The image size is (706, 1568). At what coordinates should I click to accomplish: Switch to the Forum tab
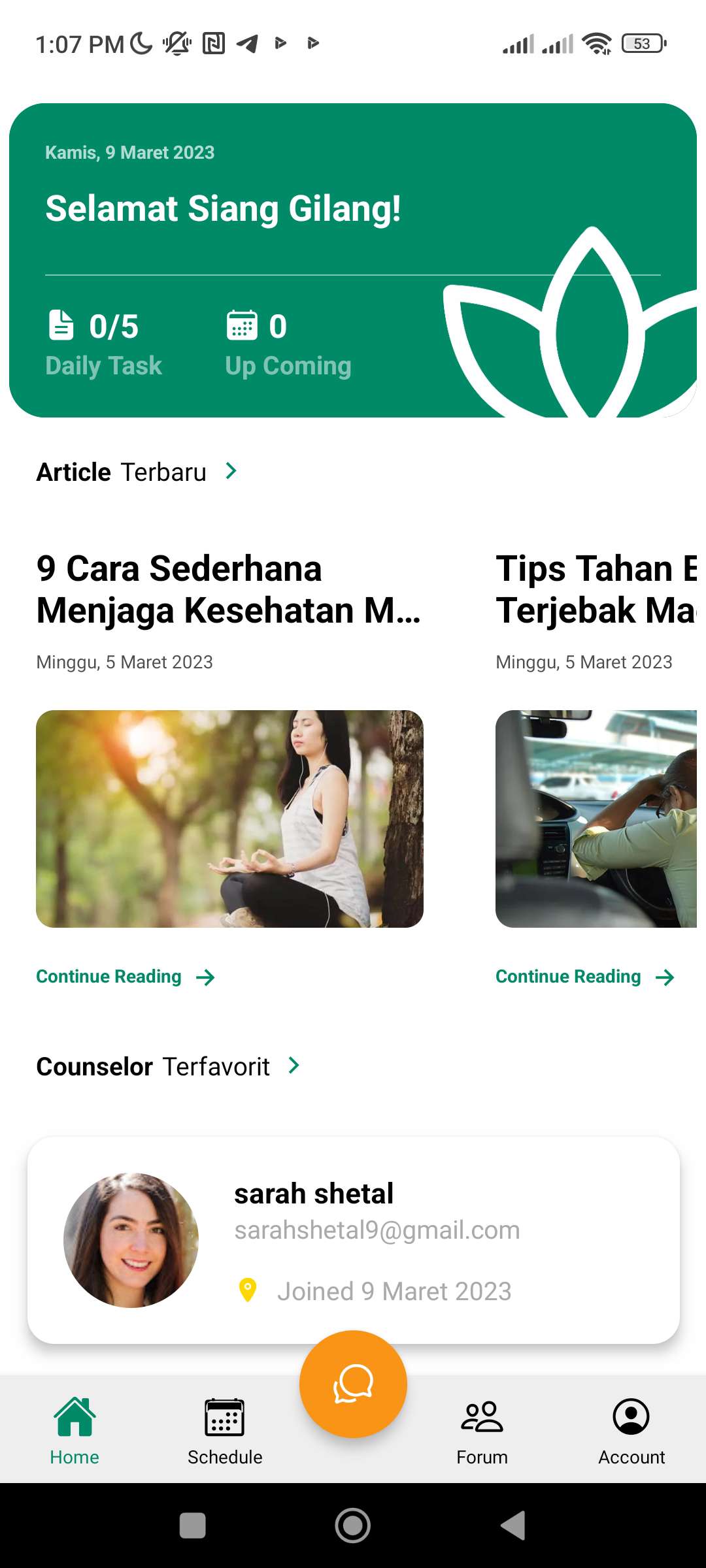[x=482, y=1431]
